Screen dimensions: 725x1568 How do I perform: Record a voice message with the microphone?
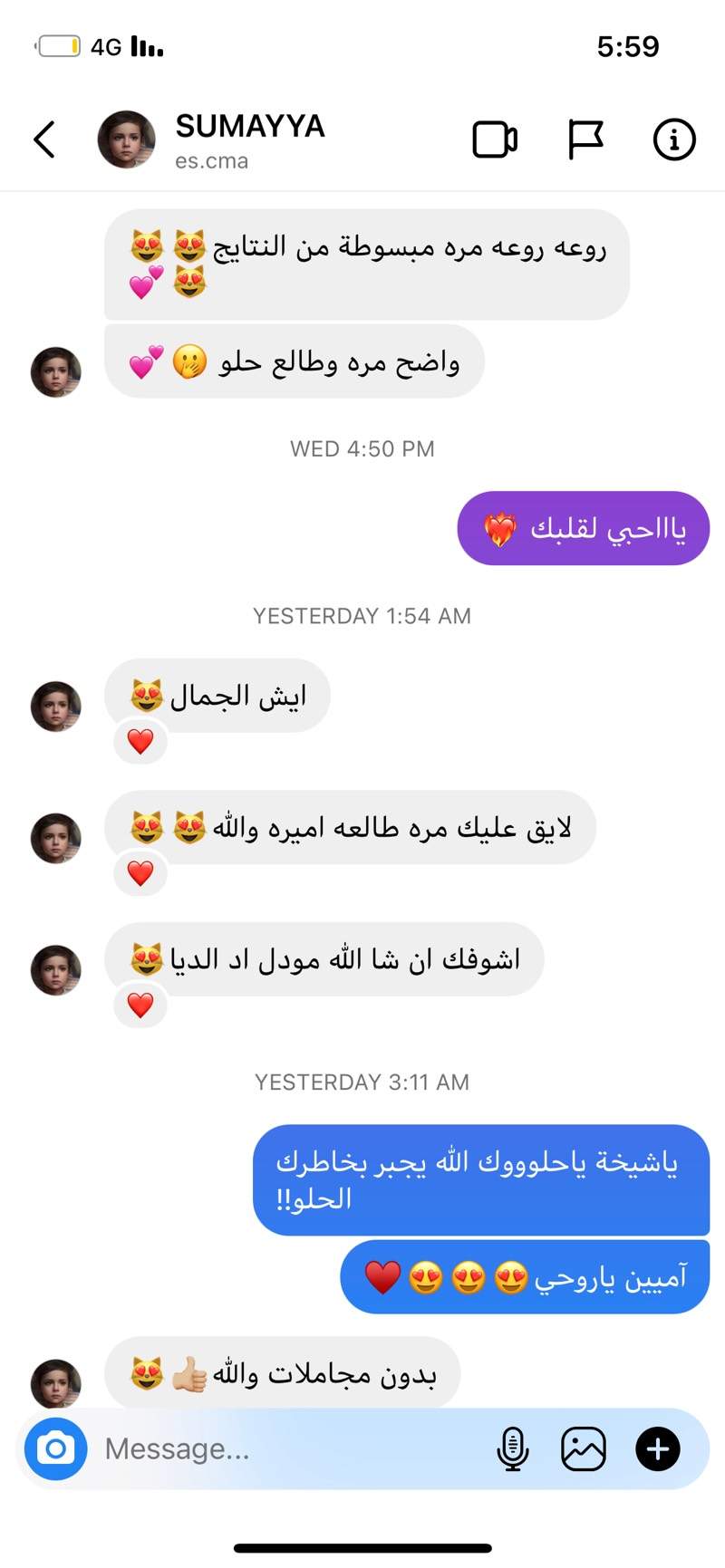[x=512, y=1448]
